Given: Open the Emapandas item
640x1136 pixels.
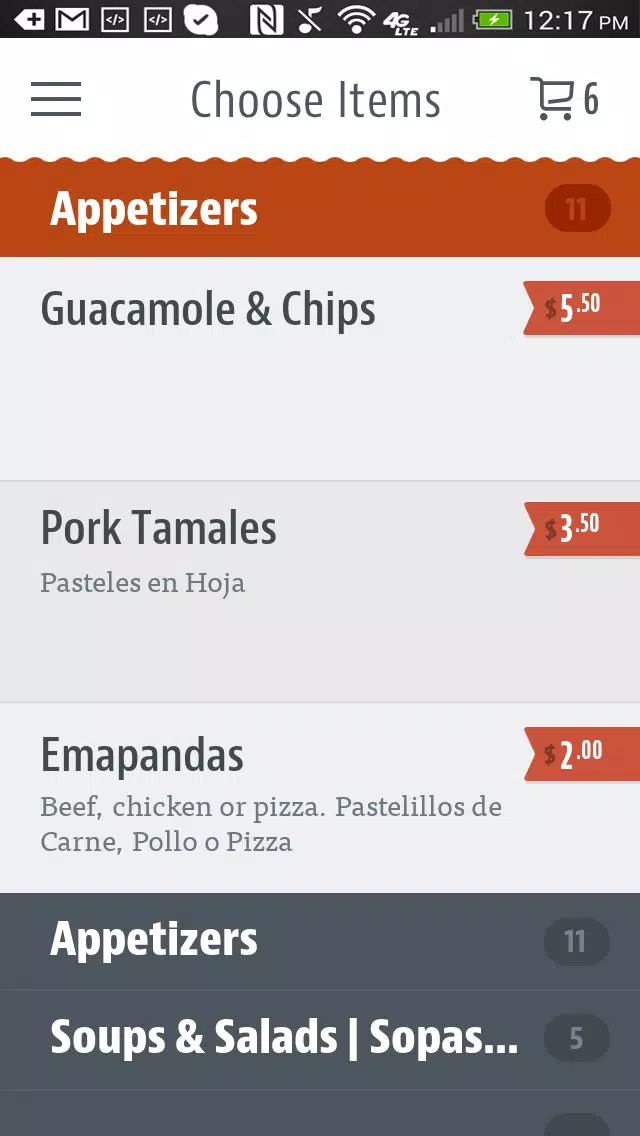Looking at the screenshot, I should [320, 798].
